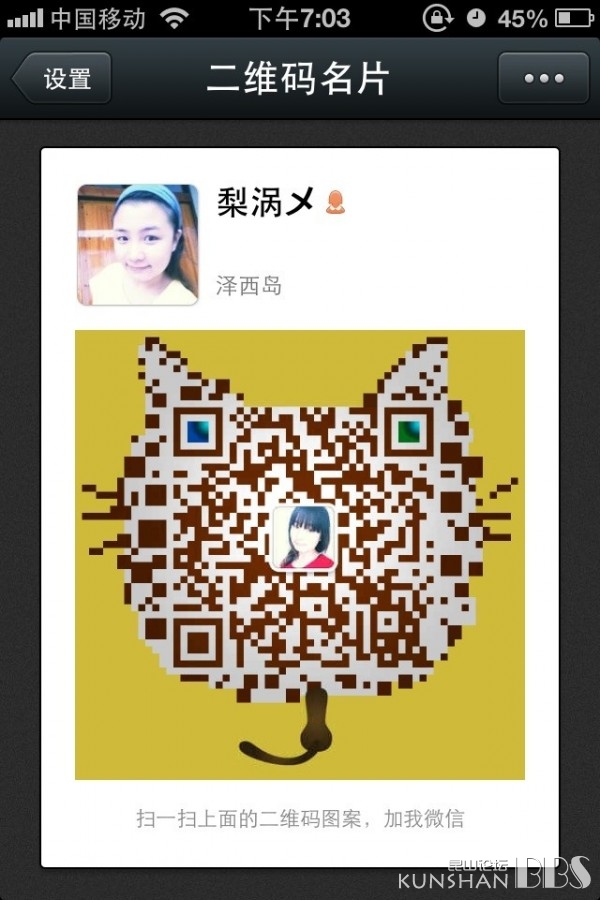
Task: Go back to 设置
Action: 62,79
